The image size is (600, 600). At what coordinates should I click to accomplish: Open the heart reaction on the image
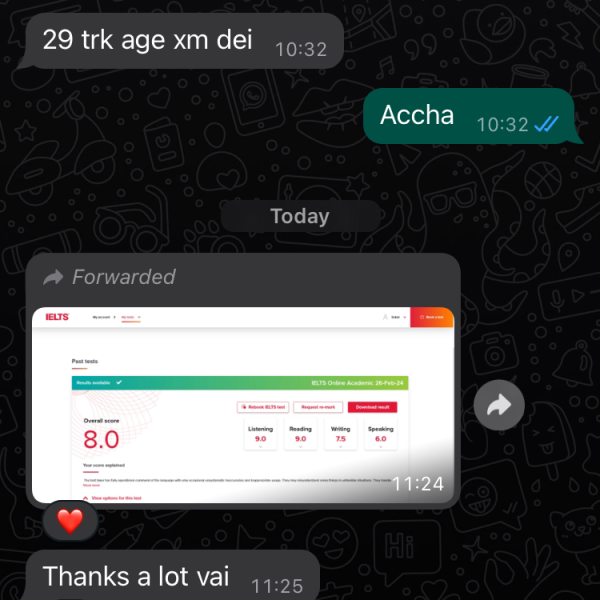tap(69, 521)
